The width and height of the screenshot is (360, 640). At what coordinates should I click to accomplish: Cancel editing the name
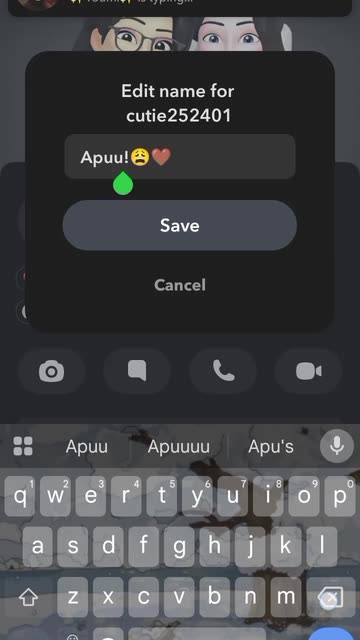pos(180,285)
